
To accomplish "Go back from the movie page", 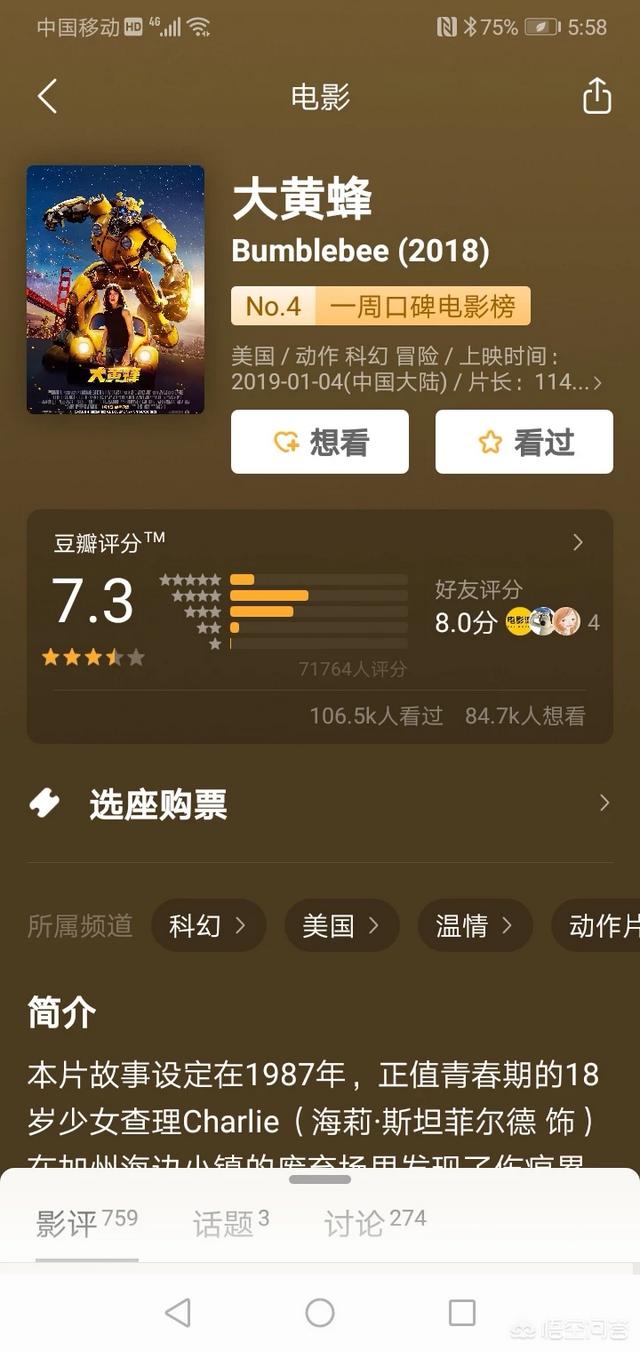I will pos(47,97).
